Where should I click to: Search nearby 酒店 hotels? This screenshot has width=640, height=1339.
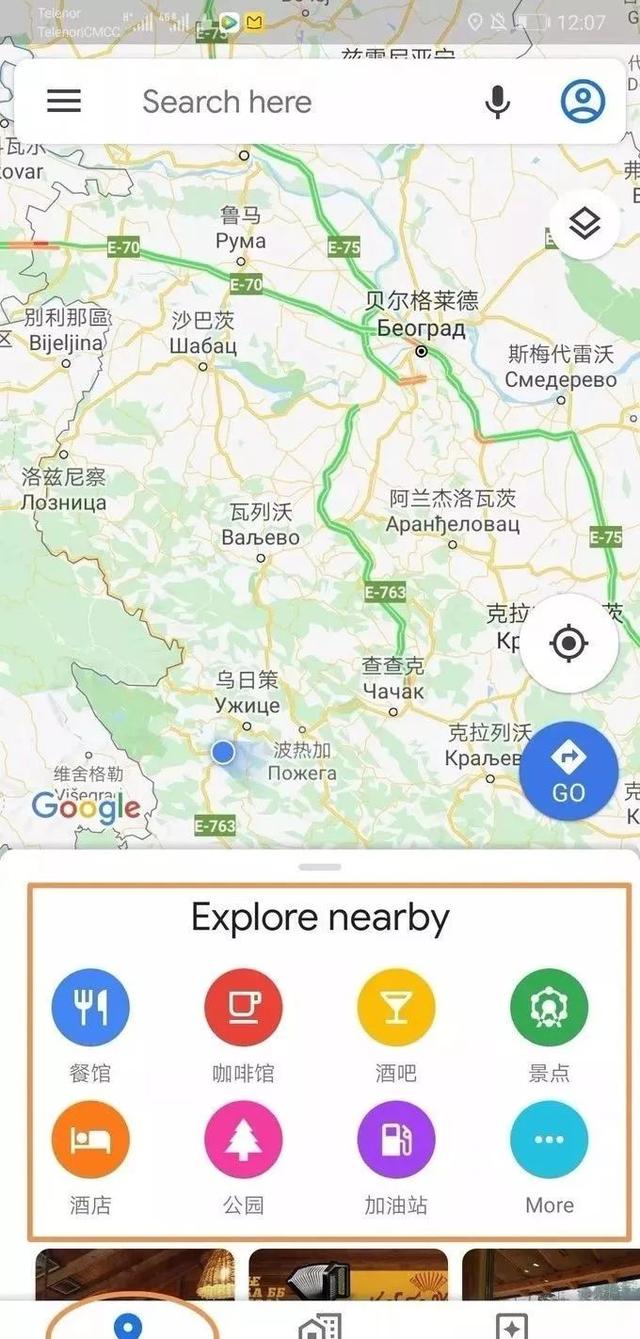click(x=90, y=1140)
